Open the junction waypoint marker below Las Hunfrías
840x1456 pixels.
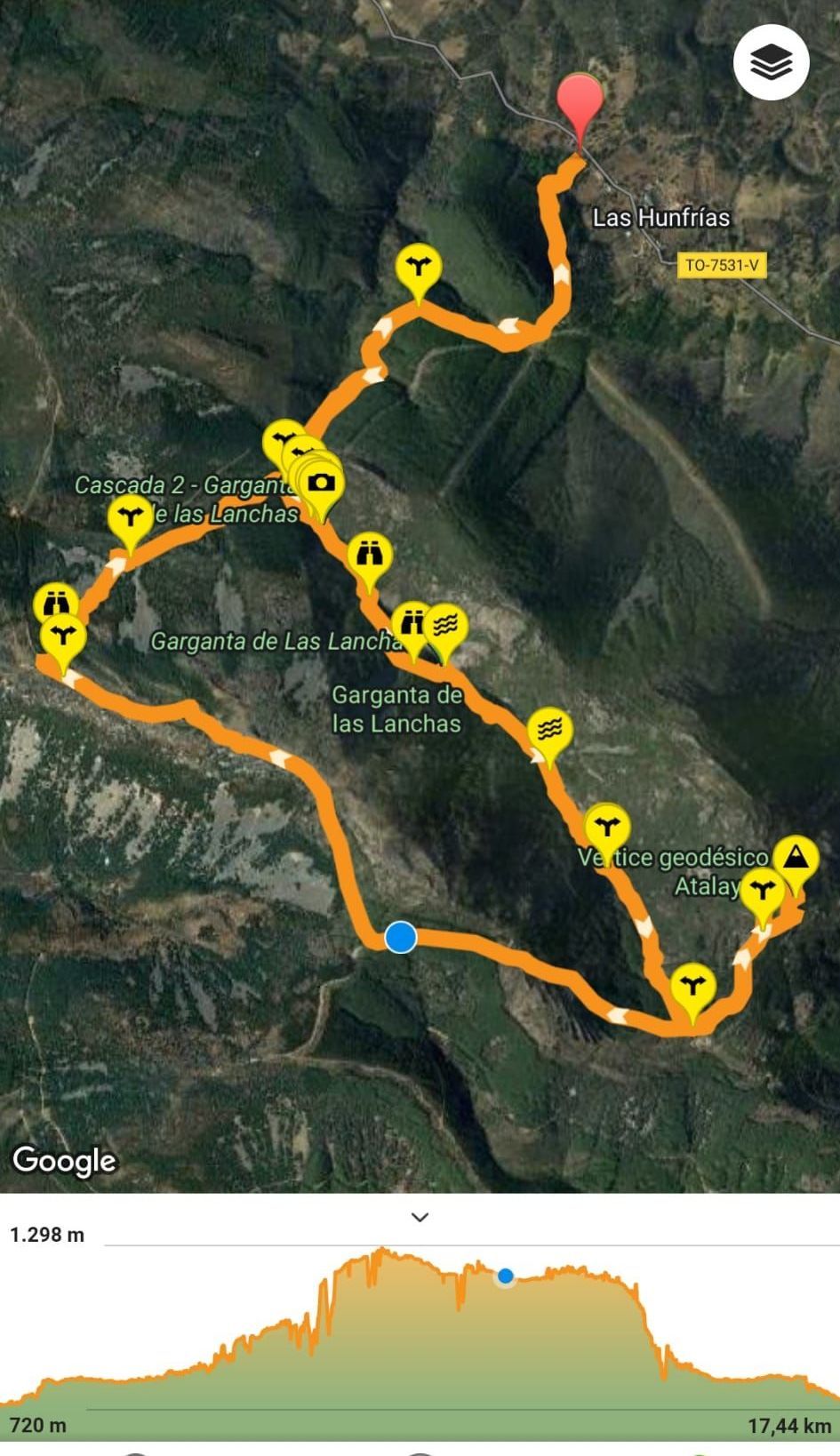pos(418,265)
